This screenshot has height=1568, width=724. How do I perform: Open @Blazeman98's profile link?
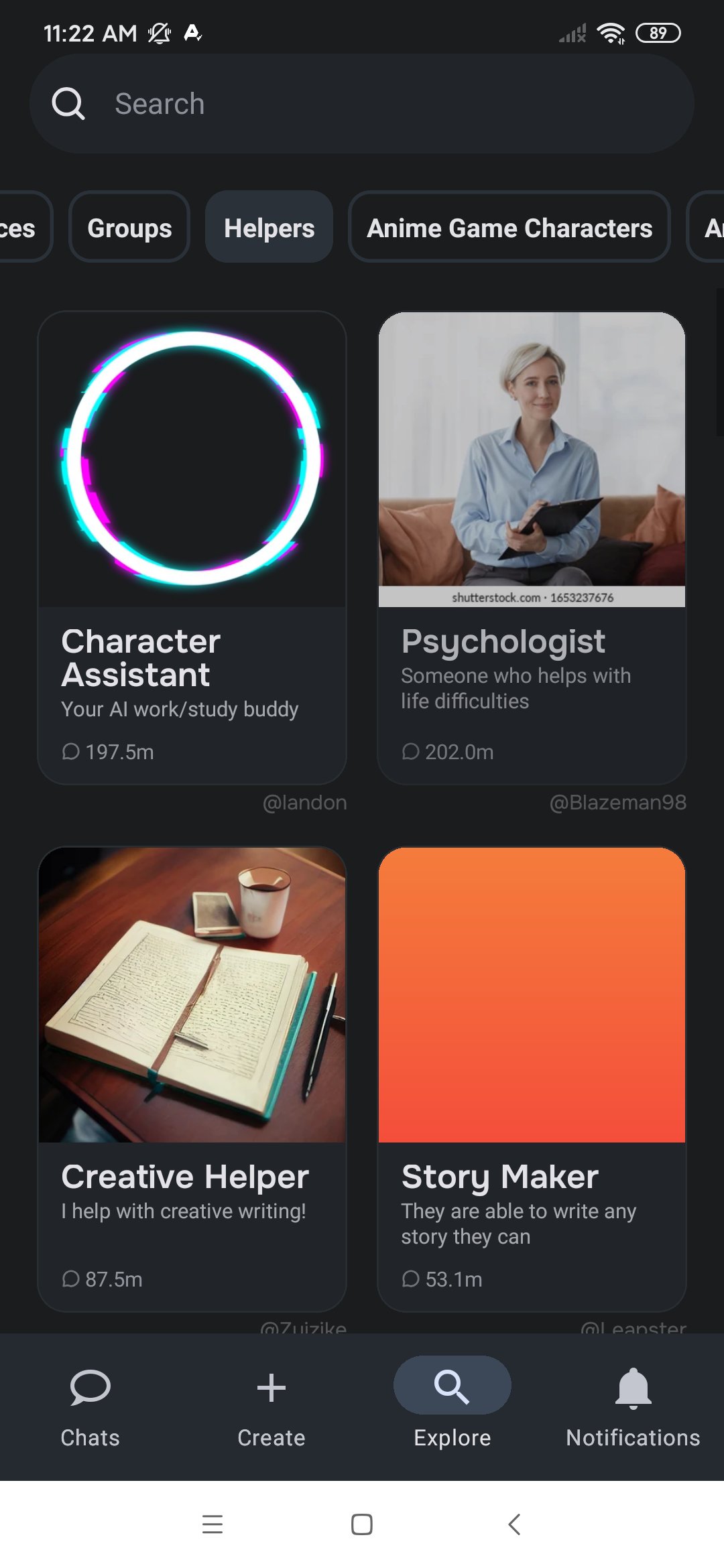(x=618, y=802)
